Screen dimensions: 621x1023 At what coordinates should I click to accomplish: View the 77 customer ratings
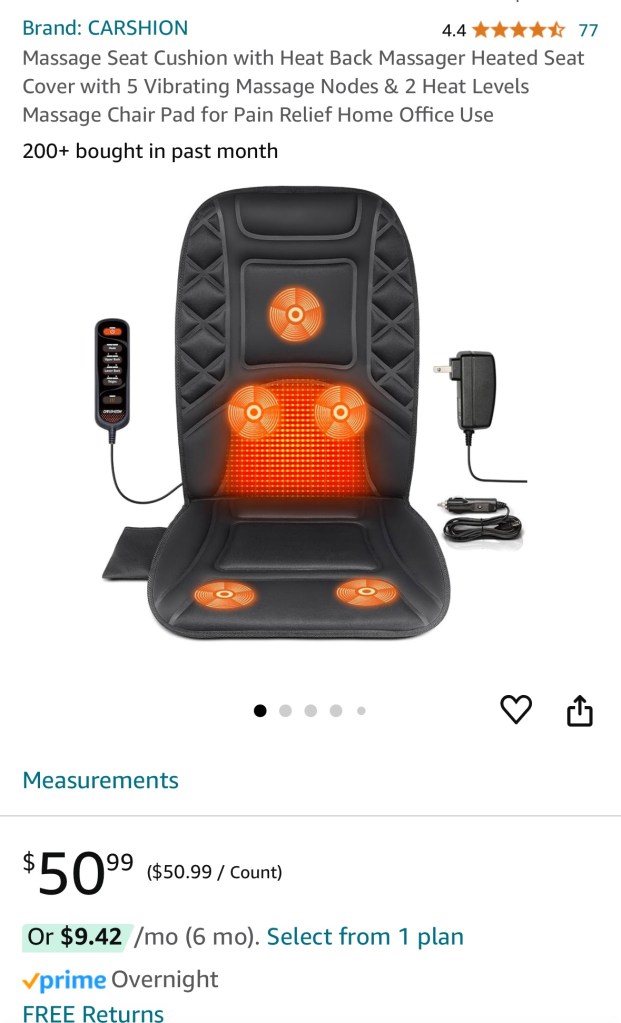coord(588,30)
